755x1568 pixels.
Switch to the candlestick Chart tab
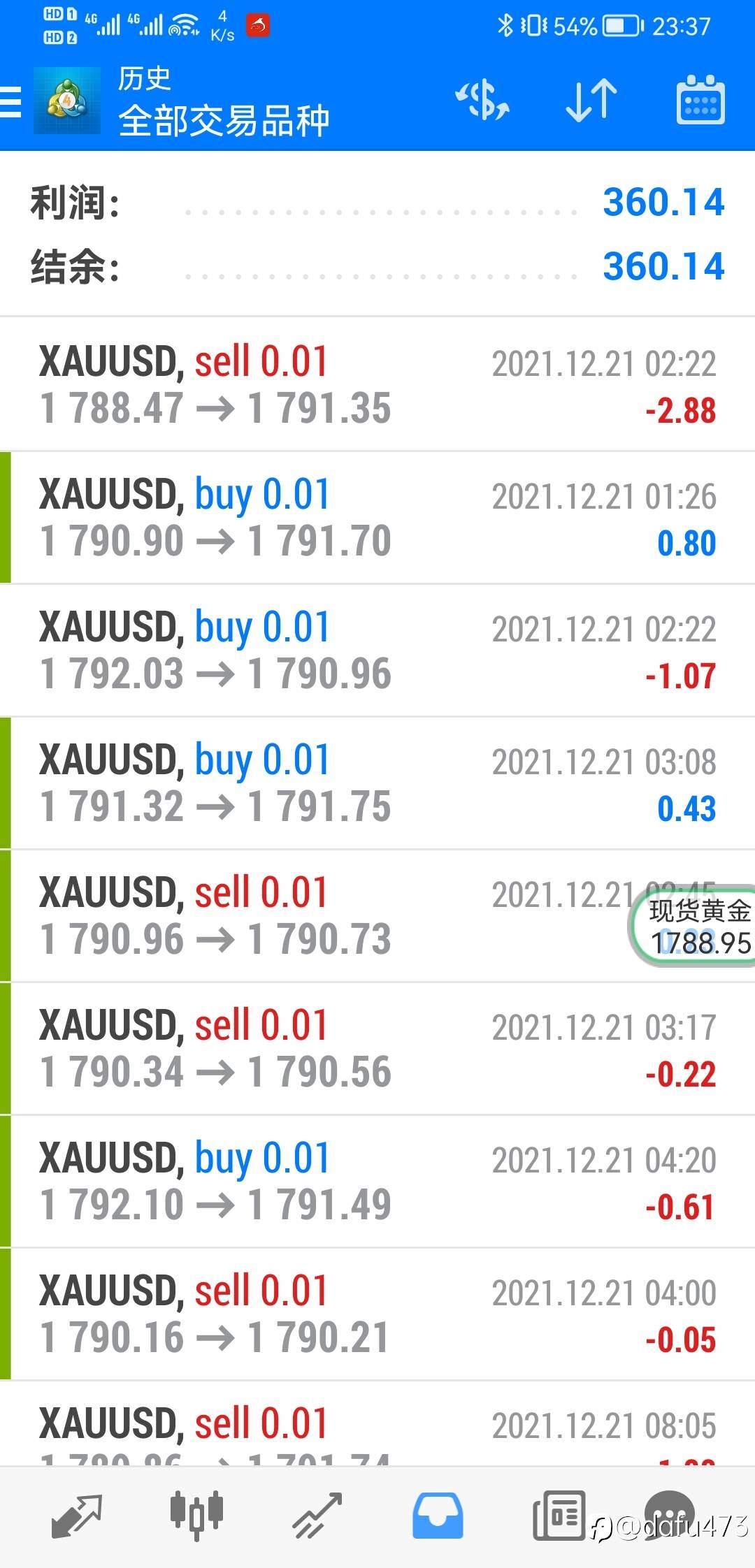coord(196,1516)
